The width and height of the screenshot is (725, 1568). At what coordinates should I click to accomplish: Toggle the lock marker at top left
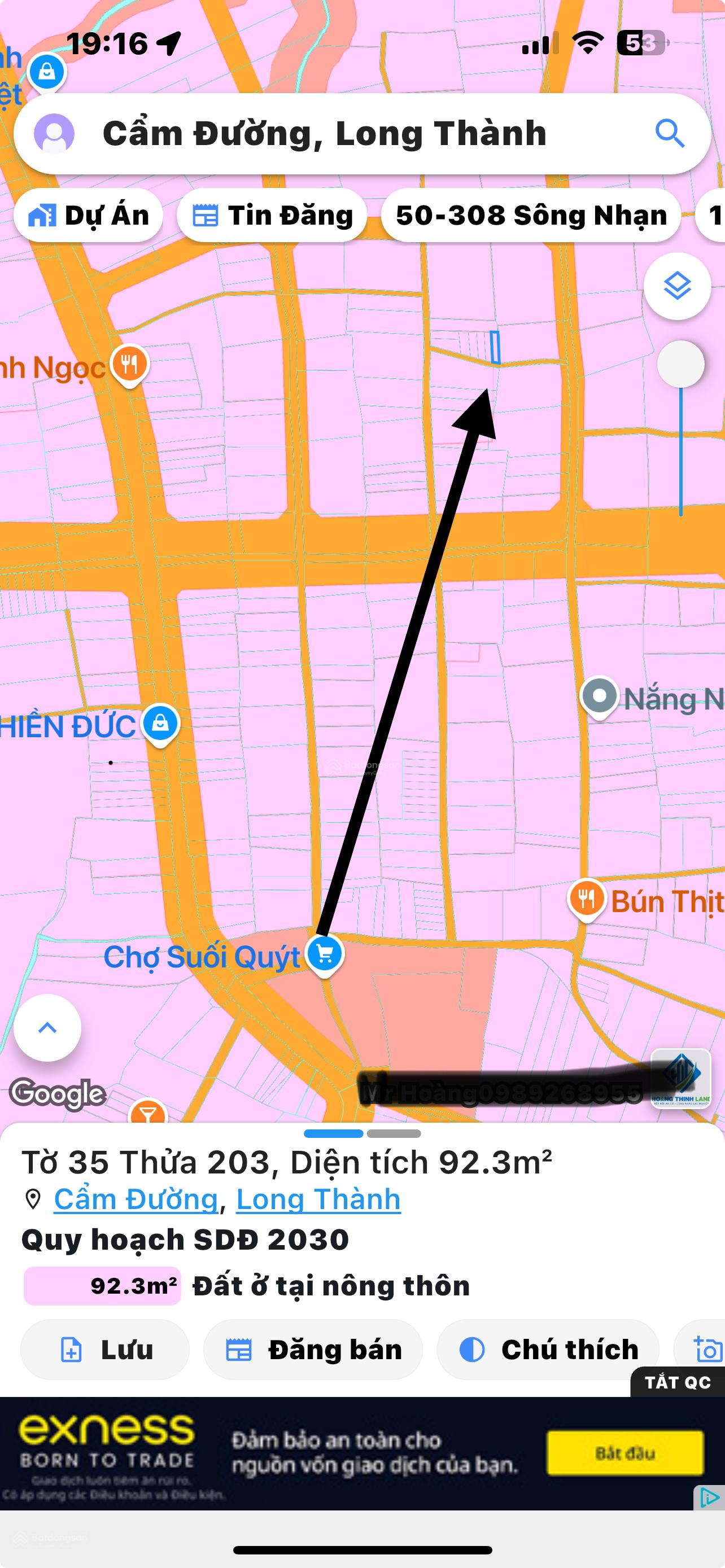46,71
